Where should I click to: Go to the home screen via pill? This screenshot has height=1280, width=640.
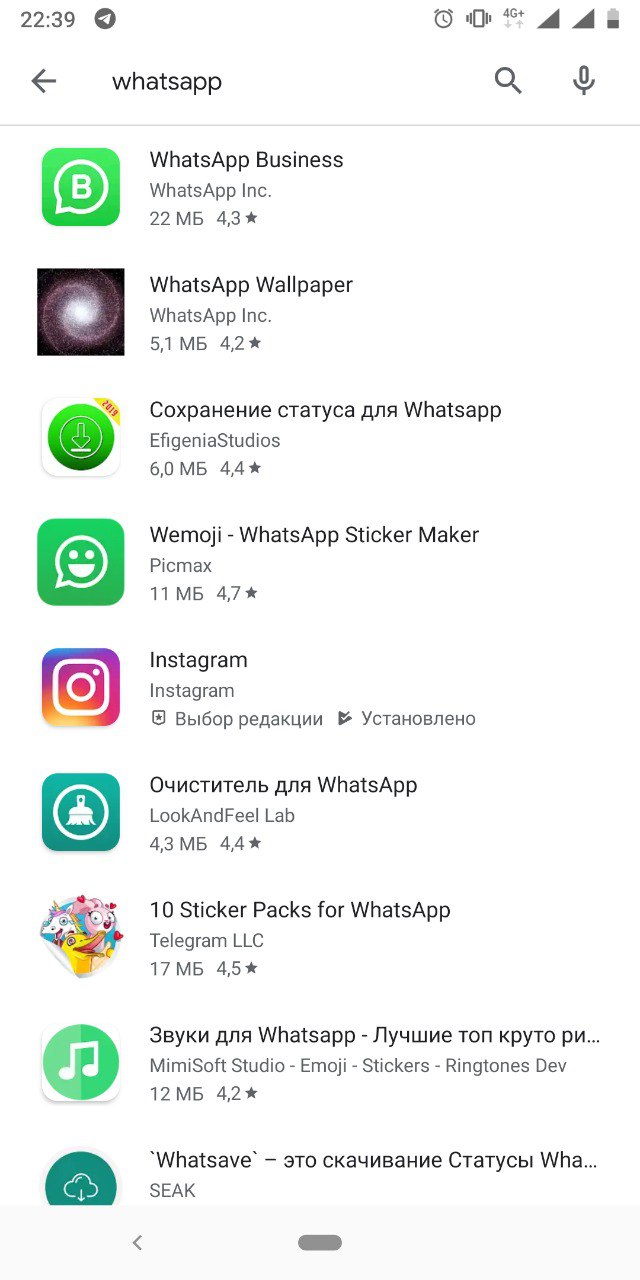coord(320,1243)
